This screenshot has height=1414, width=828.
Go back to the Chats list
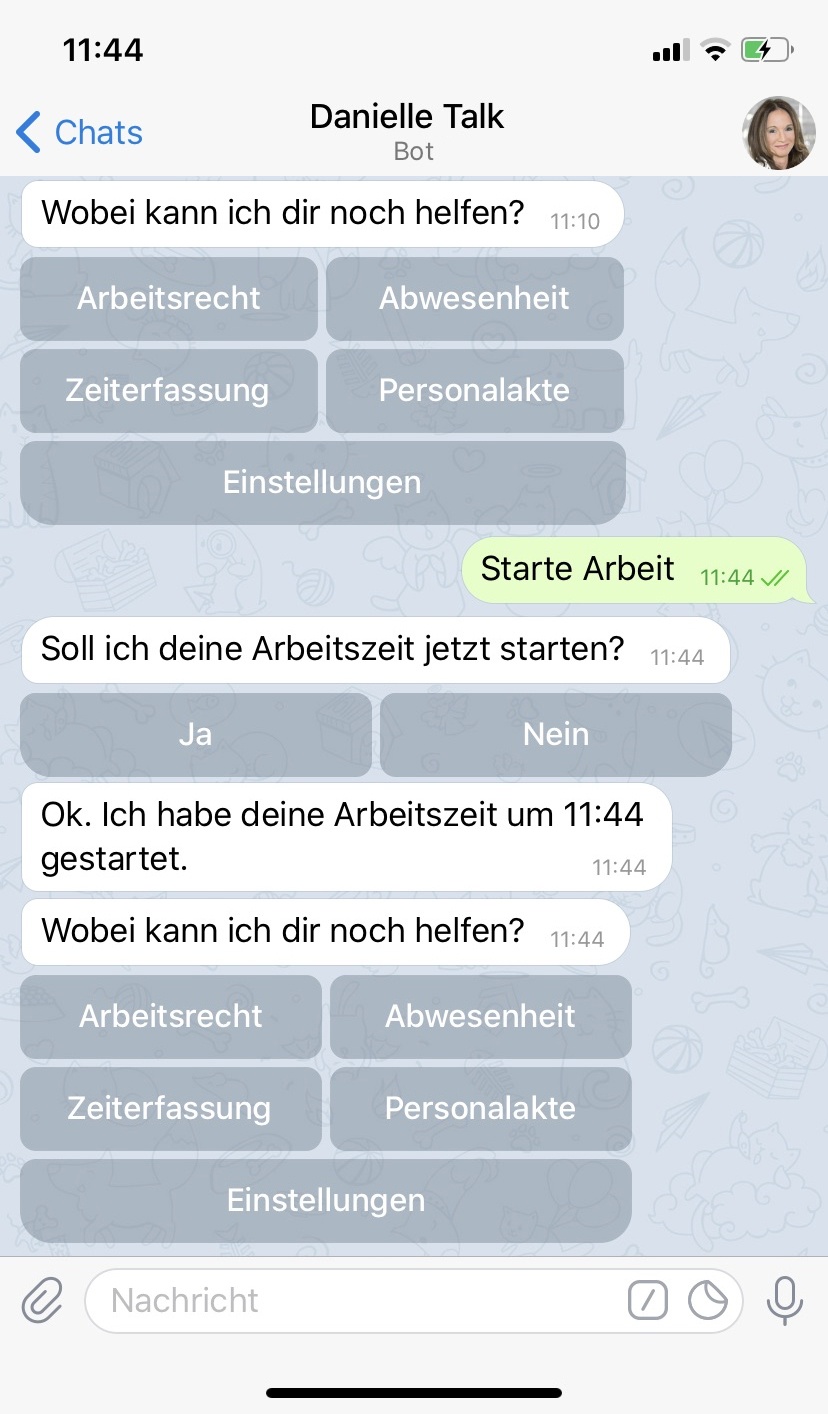click(79, 133)
